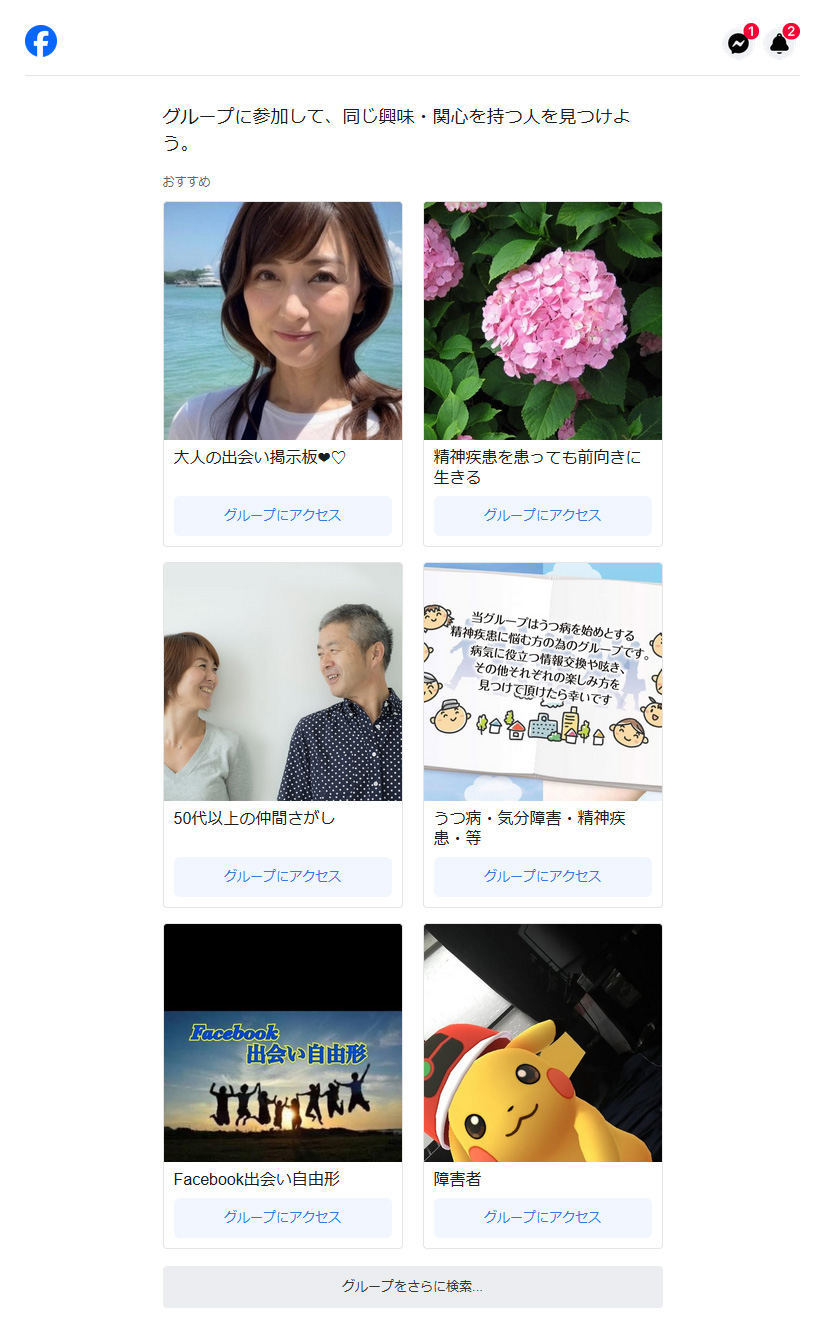
Task: Go to Facebook home via logo
Action: click(41, 41)
